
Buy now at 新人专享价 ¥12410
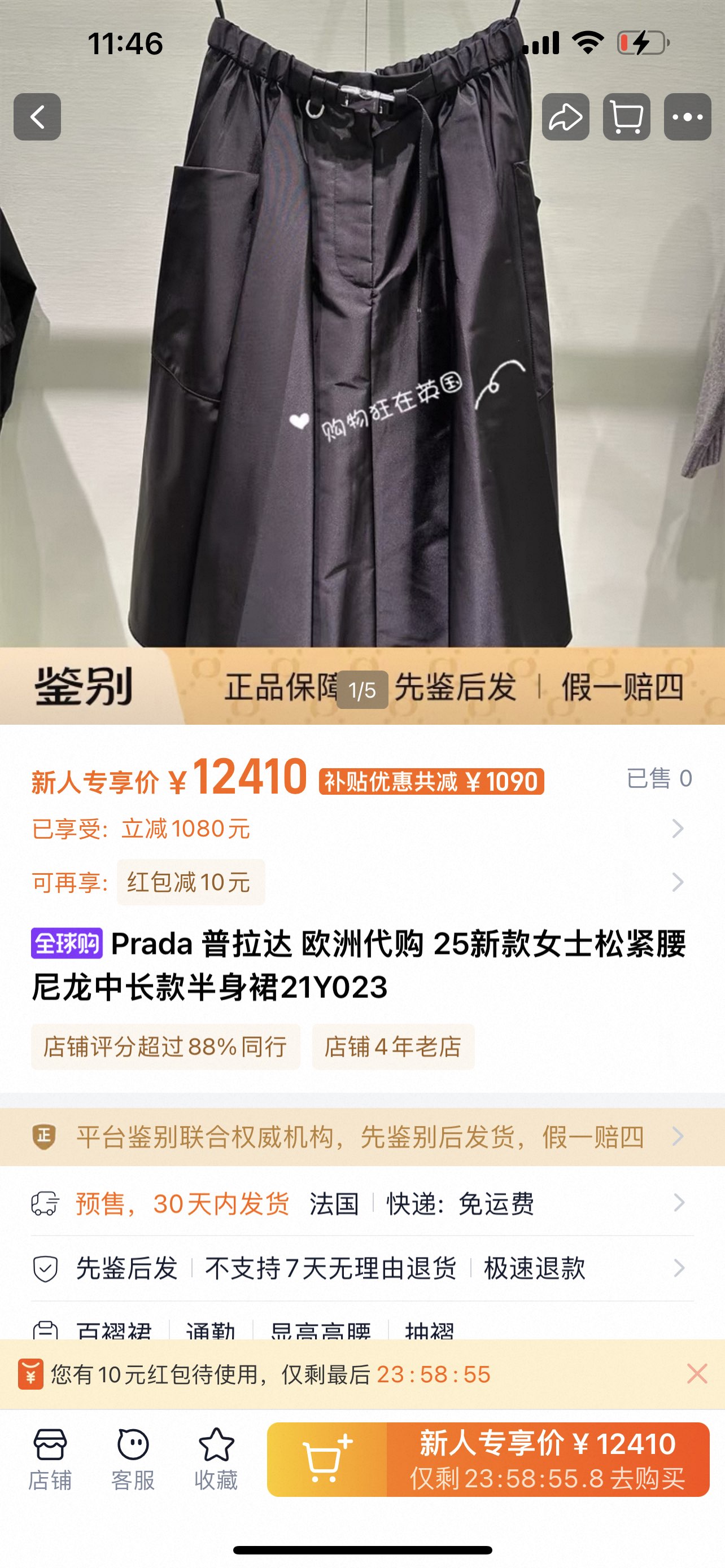(x=547, y=1459)
